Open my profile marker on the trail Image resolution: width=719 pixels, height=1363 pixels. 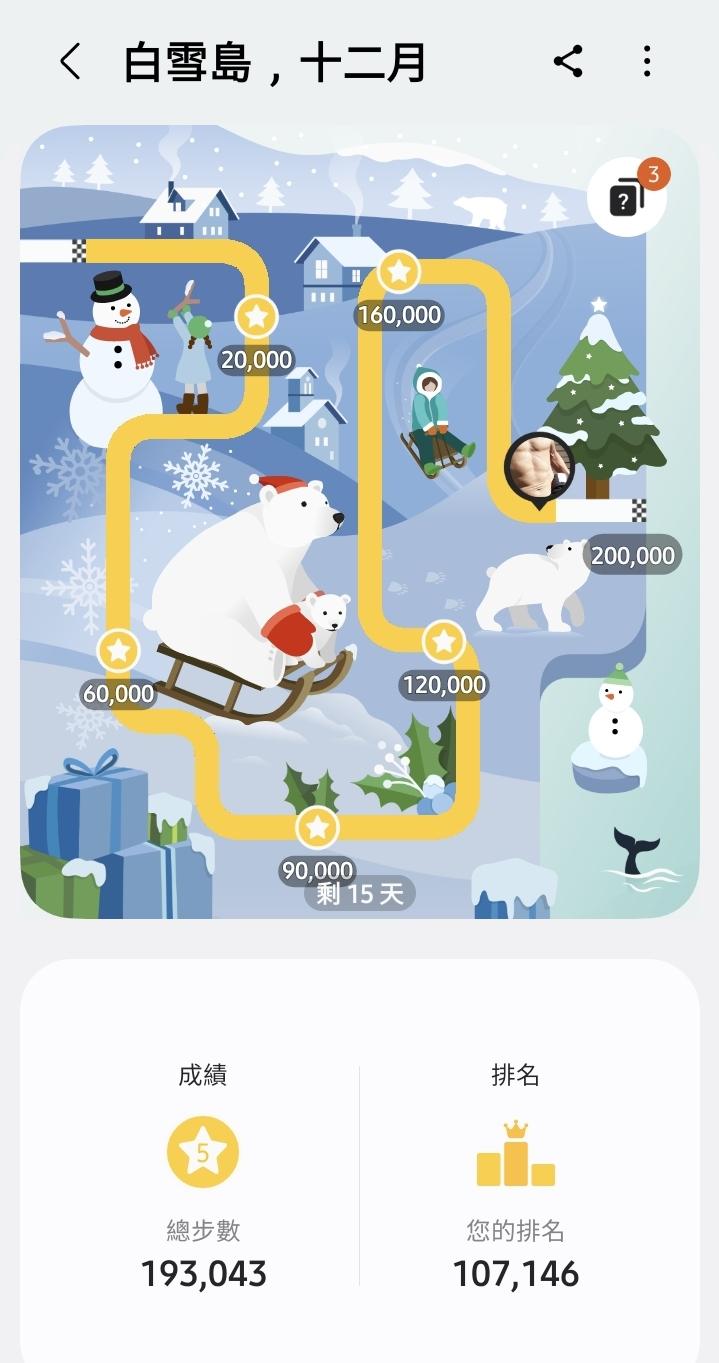[539, 466]
